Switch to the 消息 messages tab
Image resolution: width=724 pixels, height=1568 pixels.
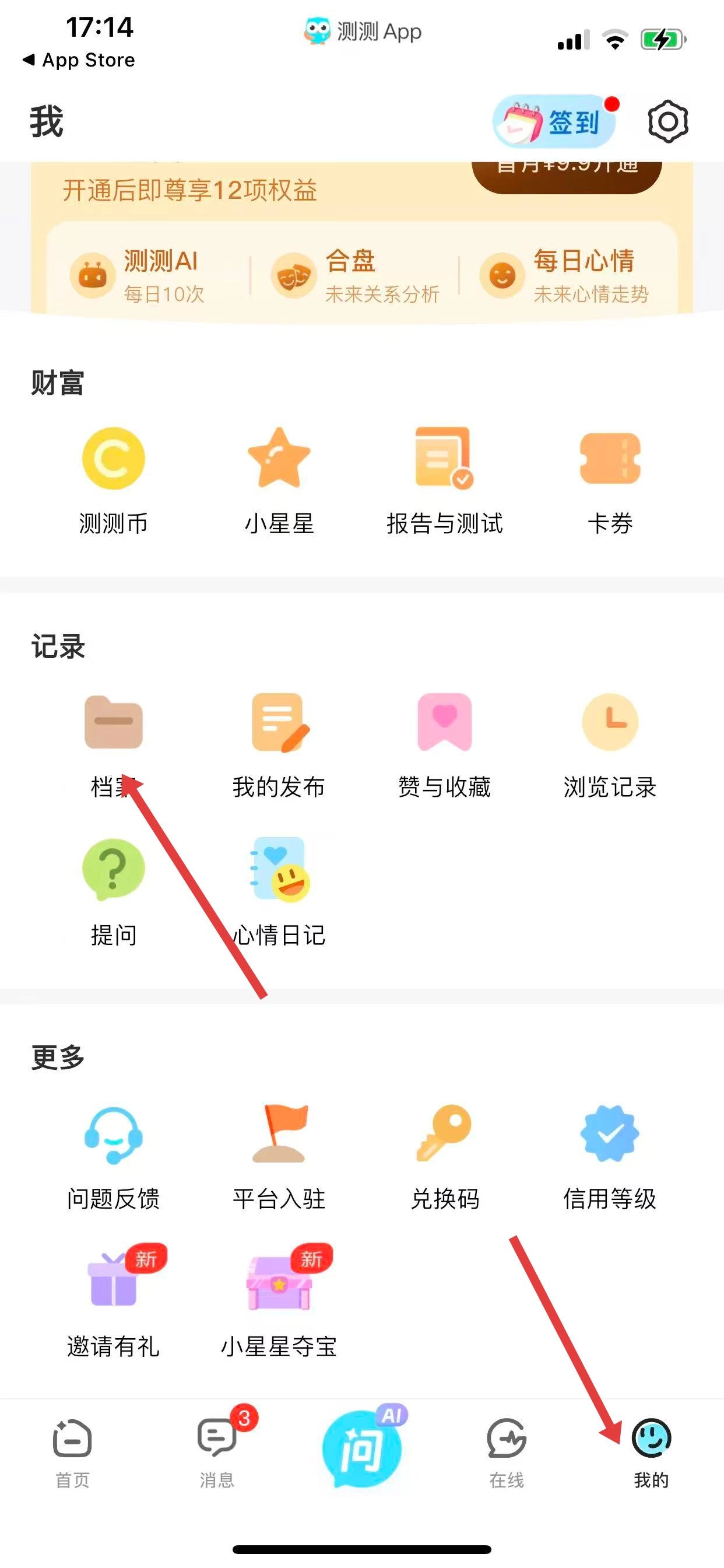tap(217, 1452)
